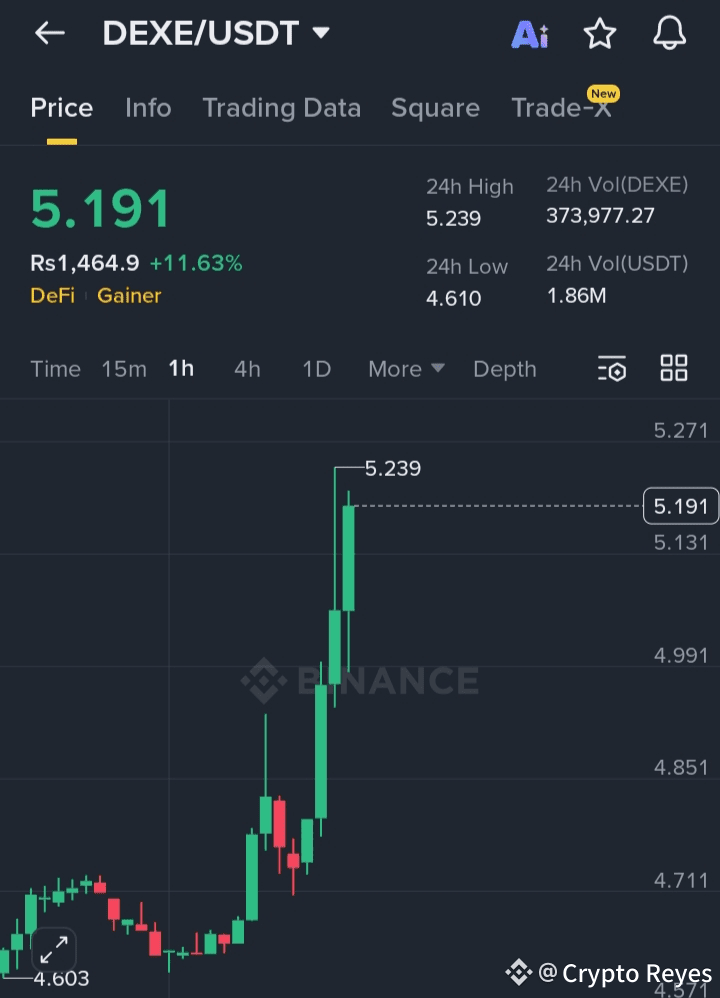Switch to the Depth chart
This screenshot has width=720, height=998.
click(504, 369)
